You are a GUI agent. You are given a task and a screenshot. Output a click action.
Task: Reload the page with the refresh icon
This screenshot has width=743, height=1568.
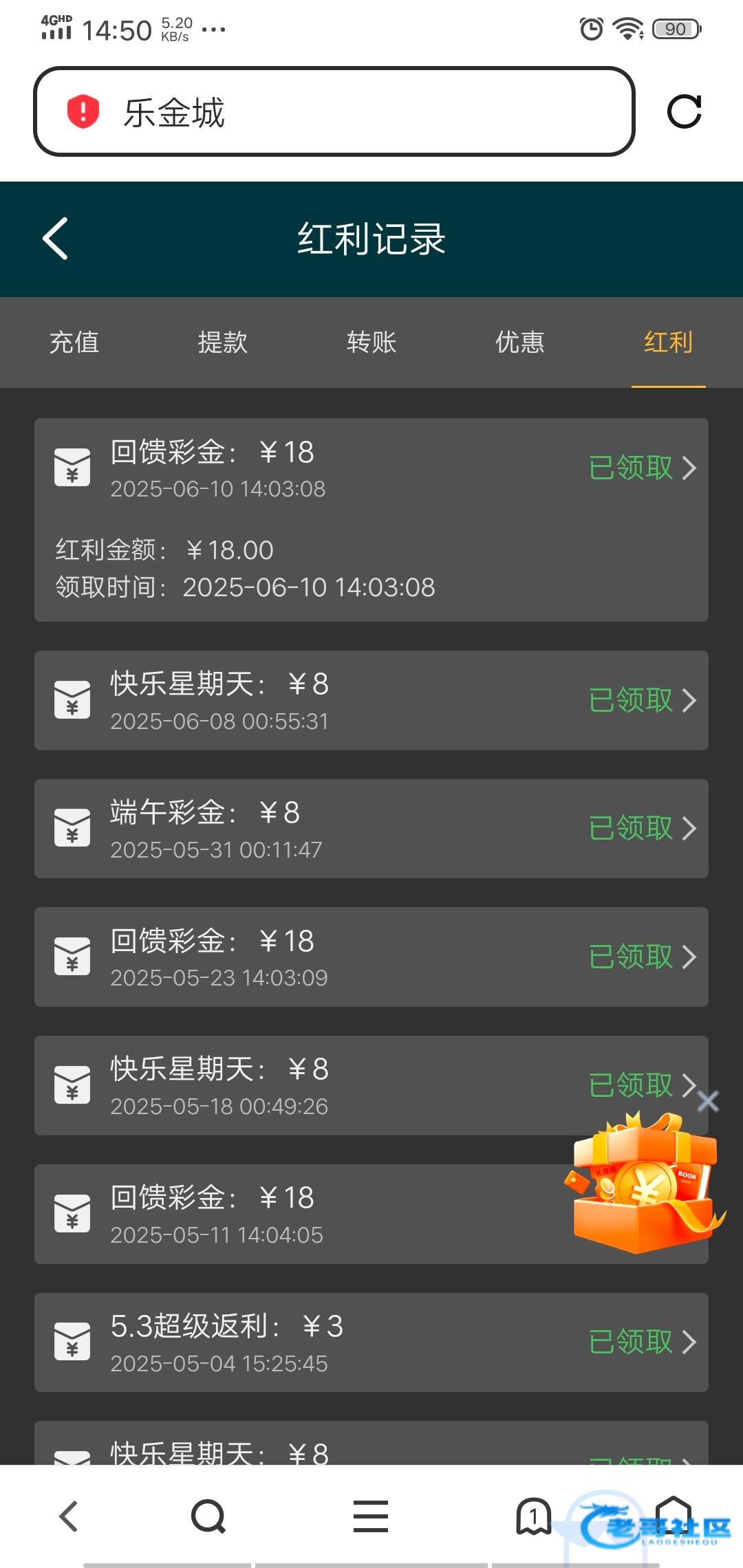(684, 111)
